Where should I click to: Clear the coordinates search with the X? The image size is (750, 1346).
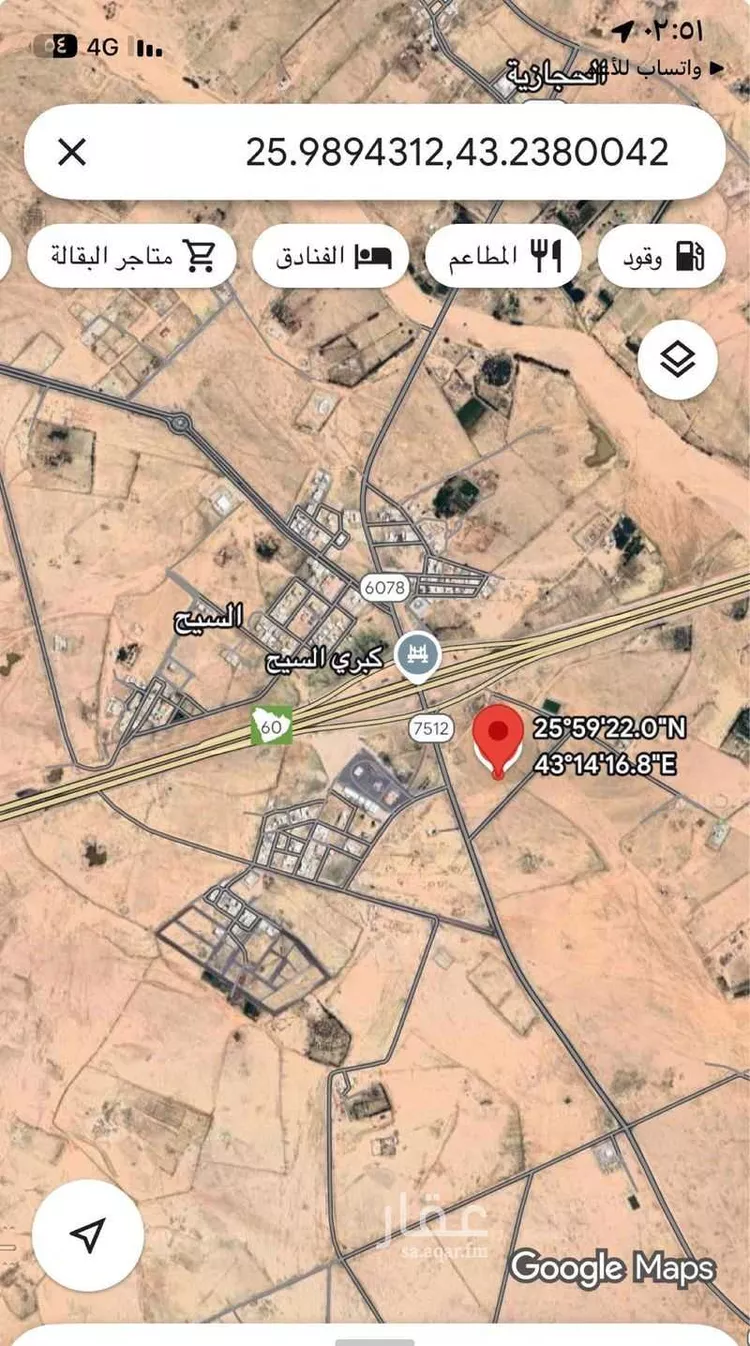tap(72, 152)
